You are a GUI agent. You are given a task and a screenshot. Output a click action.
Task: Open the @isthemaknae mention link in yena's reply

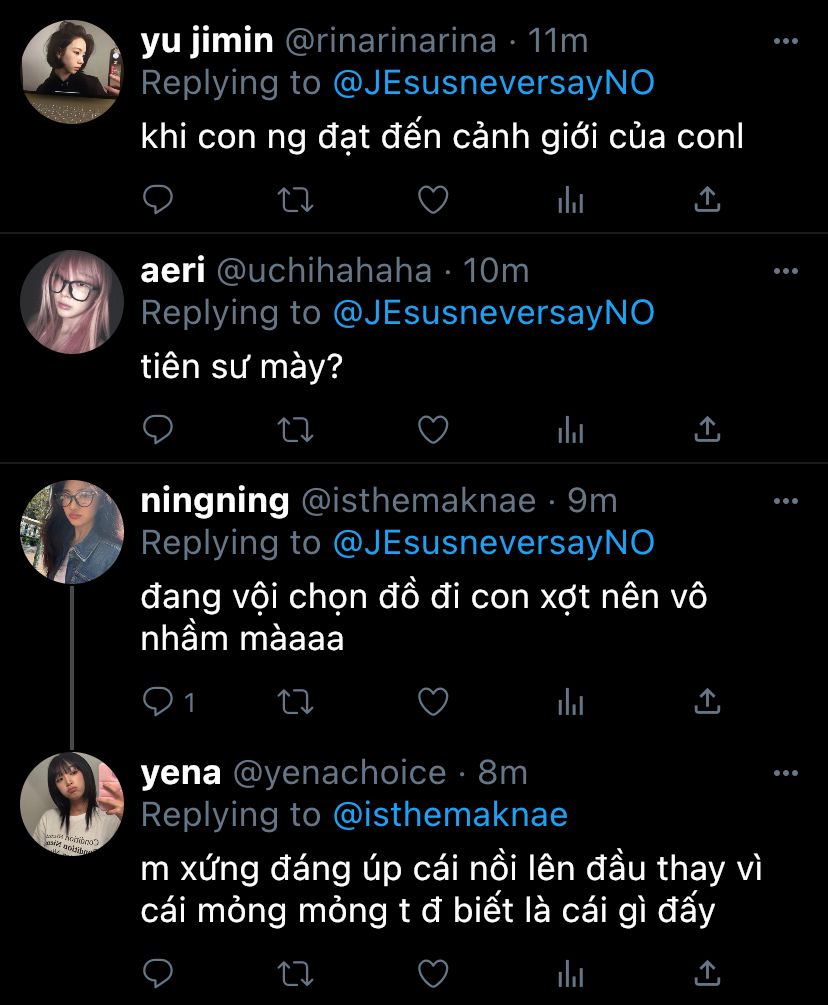450,815
